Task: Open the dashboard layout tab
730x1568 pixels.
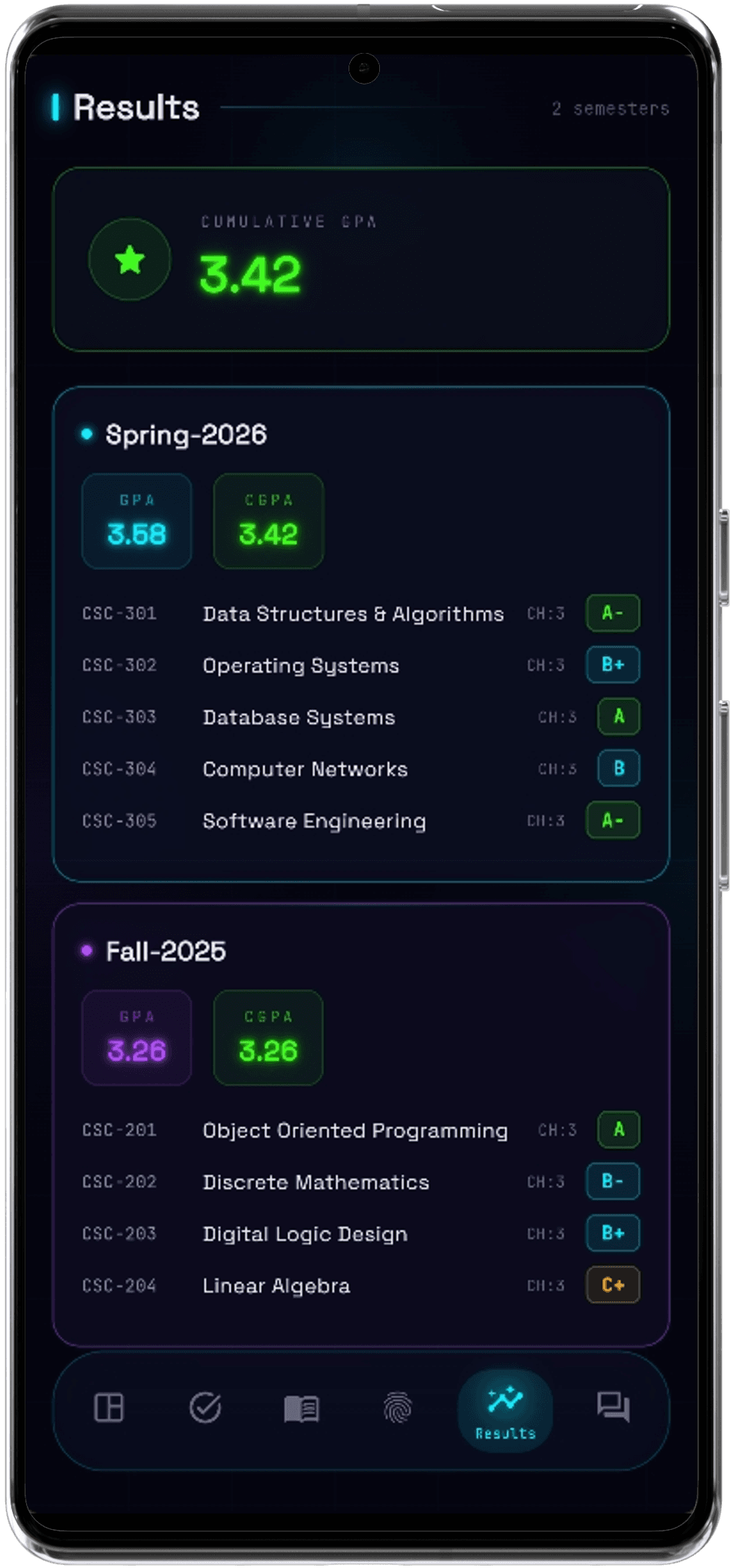Action: tap(109, 1408)
